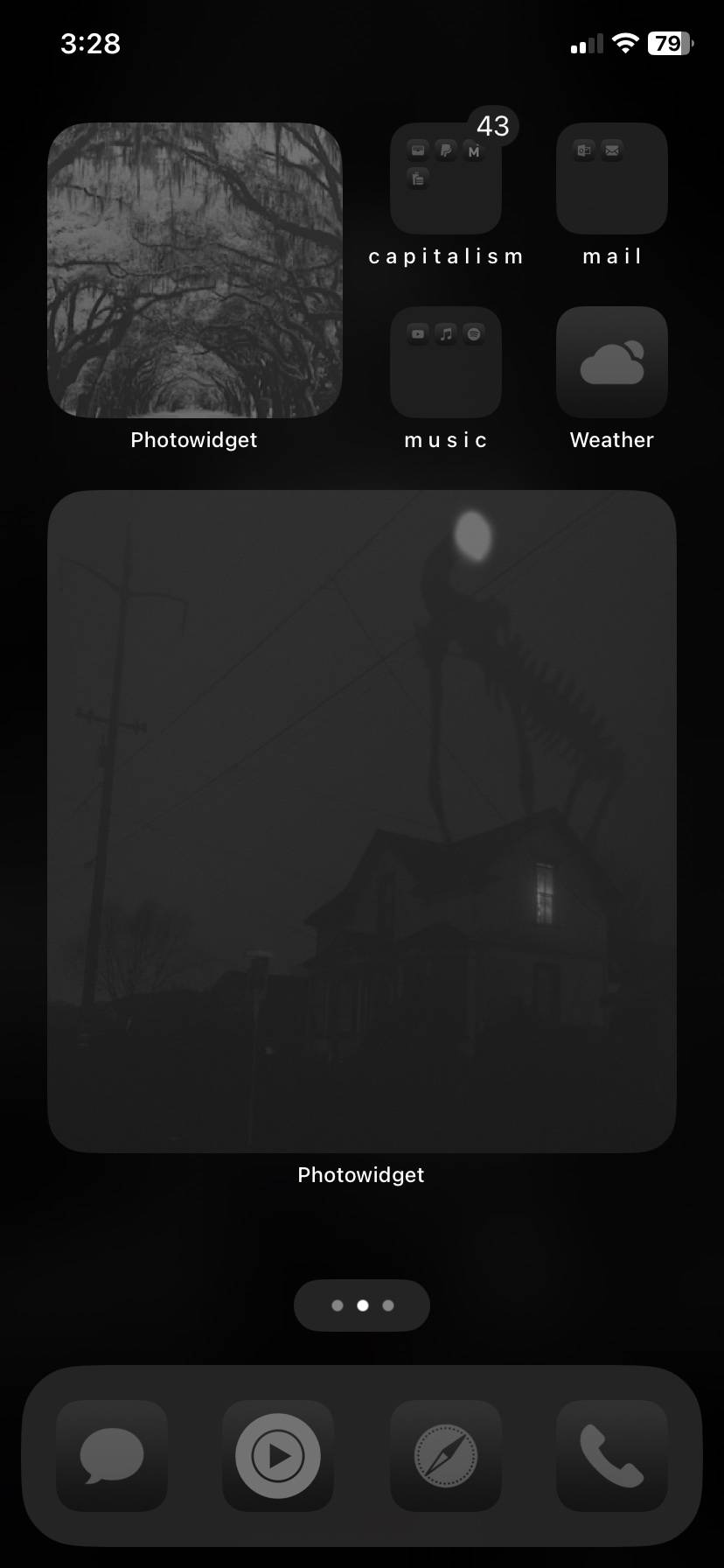Open the music folder

click(x=446, y=362)
